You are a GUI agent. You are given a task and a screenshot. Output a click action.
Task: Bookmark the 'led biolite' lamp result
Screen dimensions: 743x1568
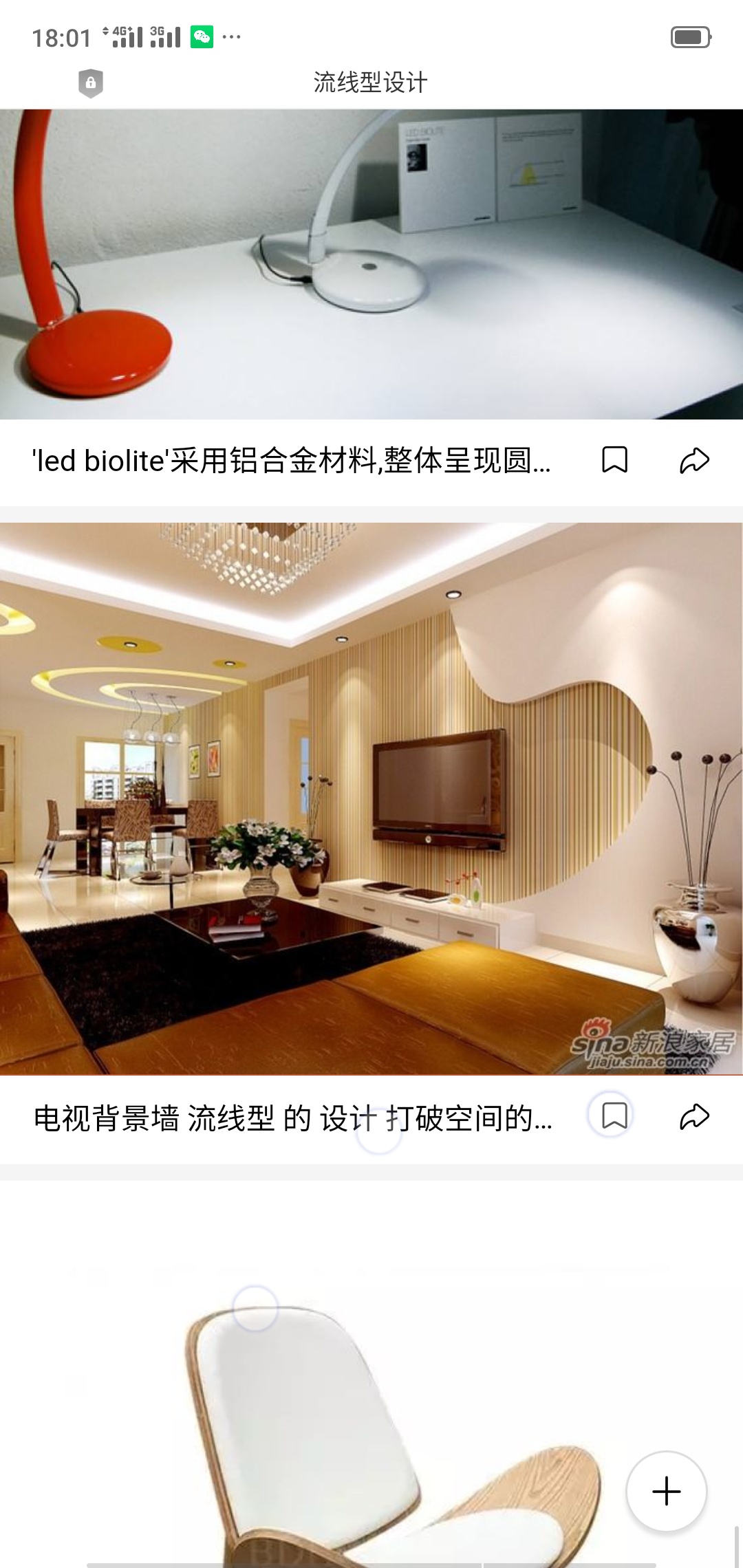coord(614,460)
